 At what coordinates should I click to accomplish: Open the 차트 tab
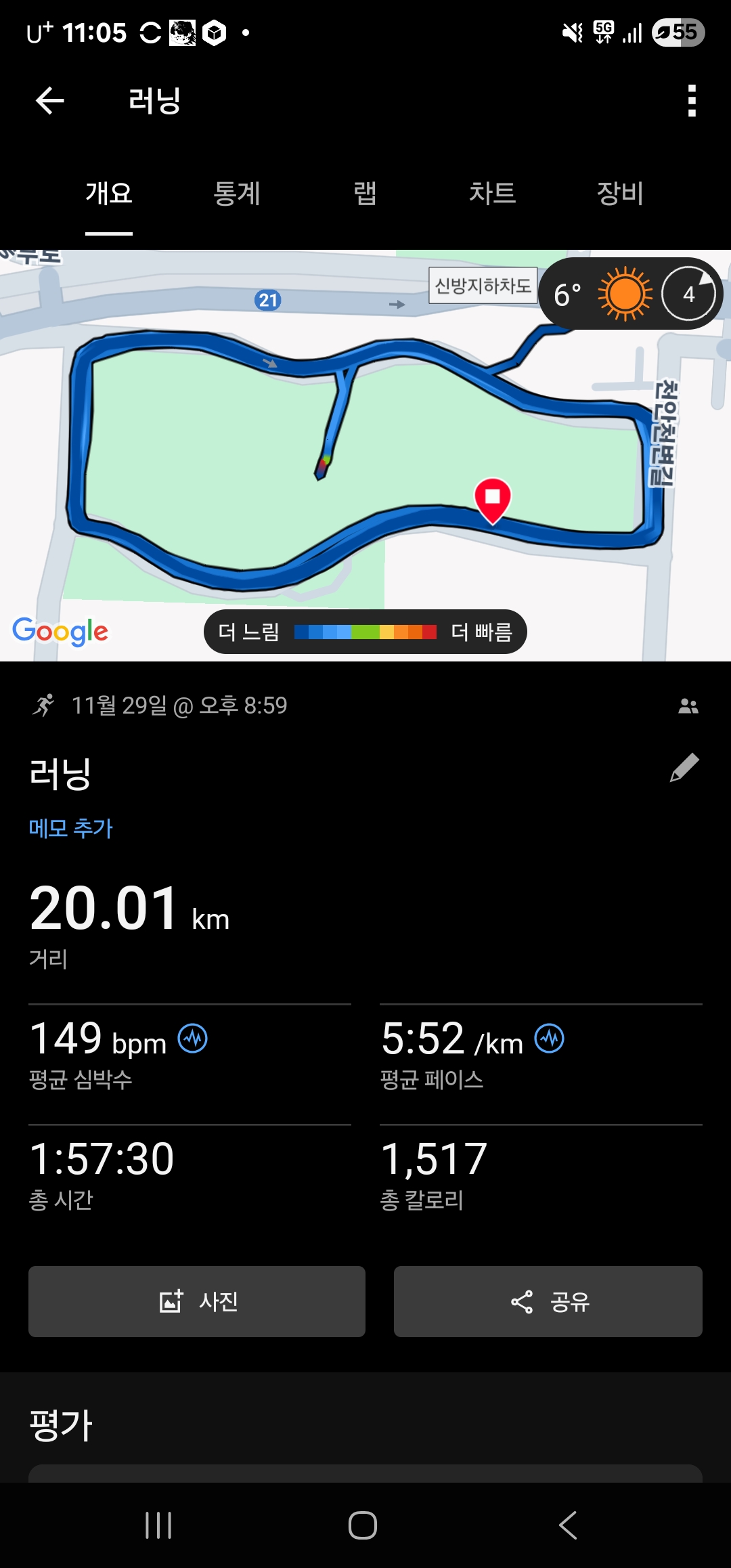(492, 194)
